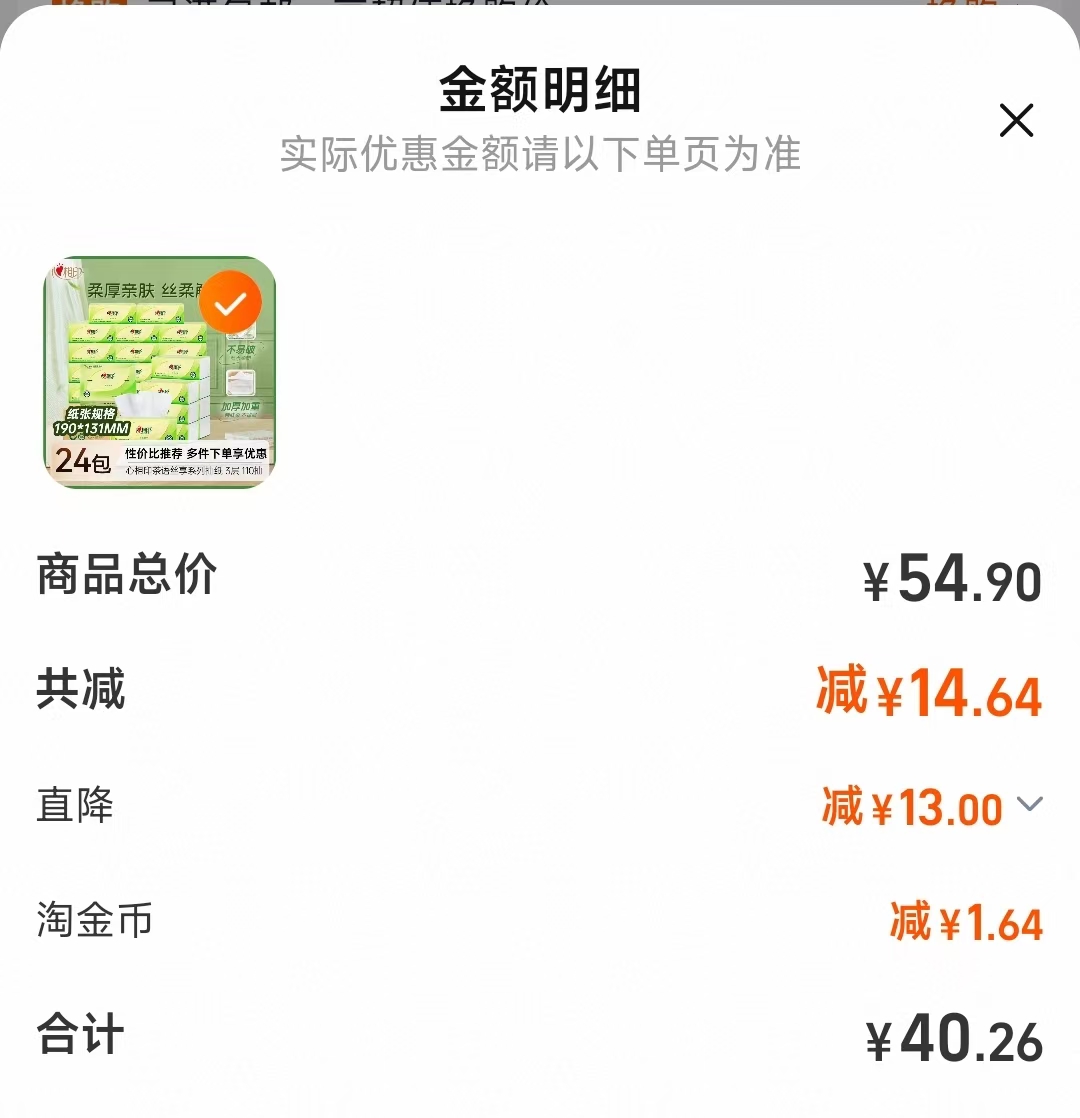Click the 淘金币 减¥1.64 discount entry
This screenshot has width=1080, height=1118.
963,921
